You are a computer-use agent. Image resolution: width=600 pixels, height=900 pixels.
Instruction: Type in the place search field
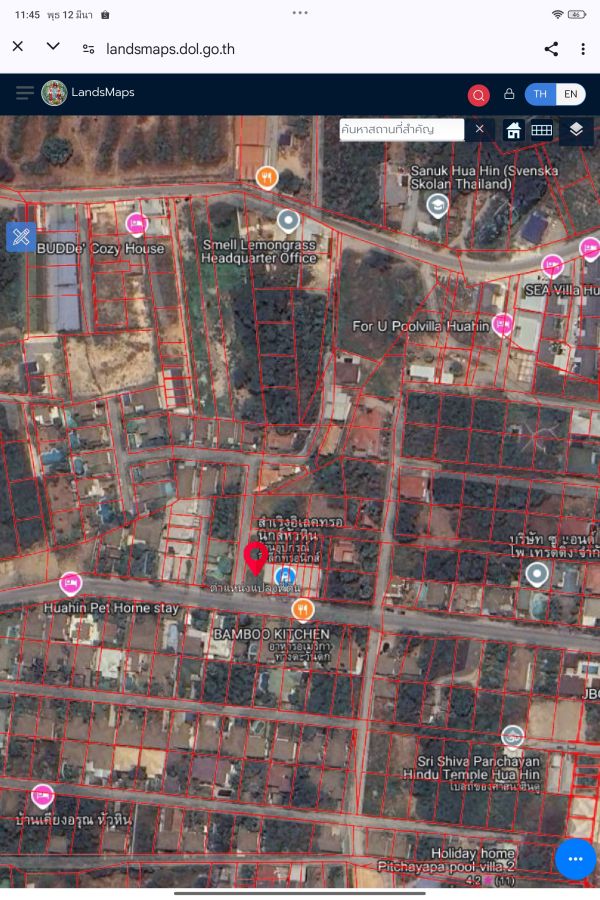[x=401, y=129]
